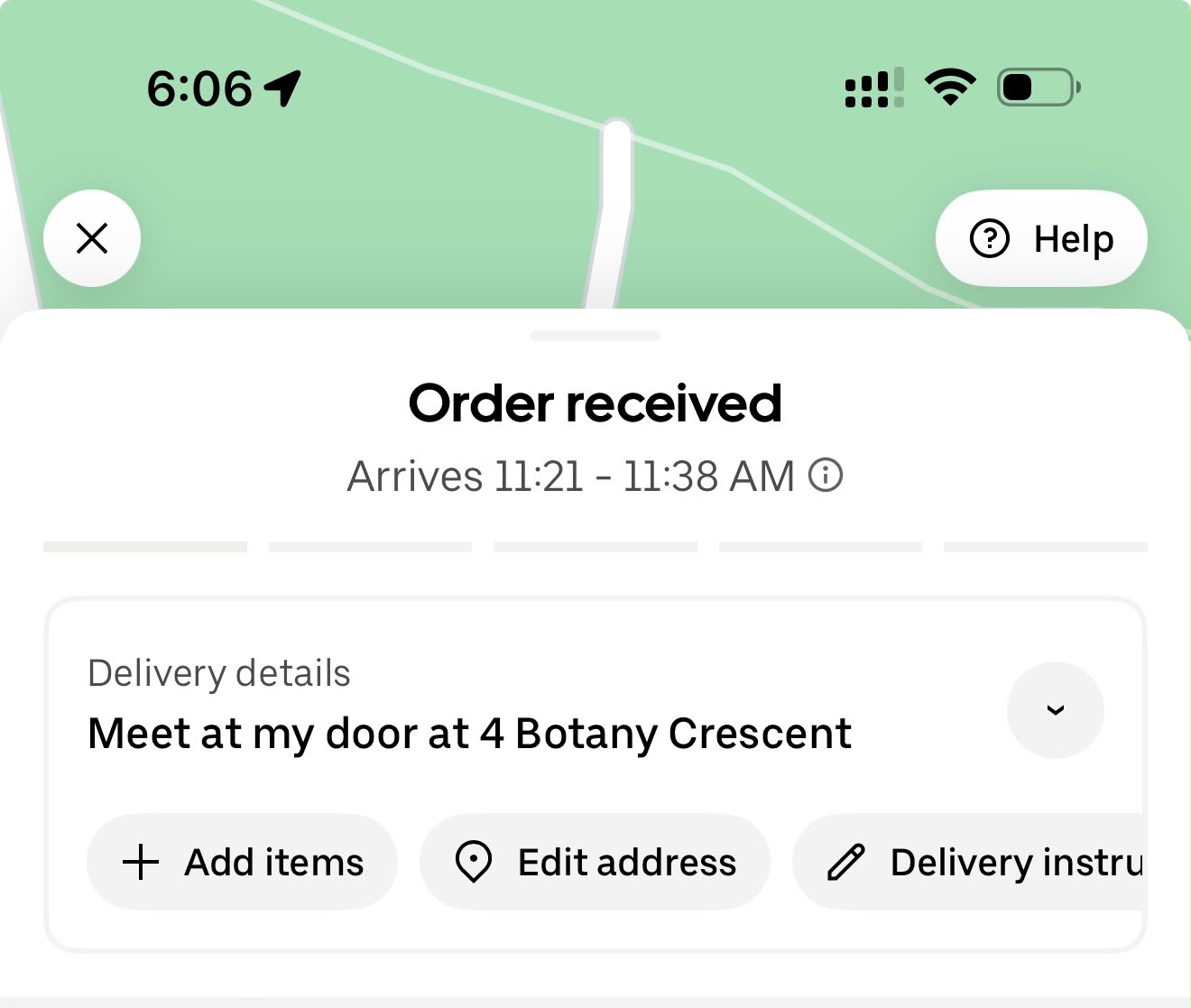Image resolution: width=1191 pixels, height=1008 pixels.
Task: Open the Help button
Action: pyautogui.click(x=1041, y=238)
